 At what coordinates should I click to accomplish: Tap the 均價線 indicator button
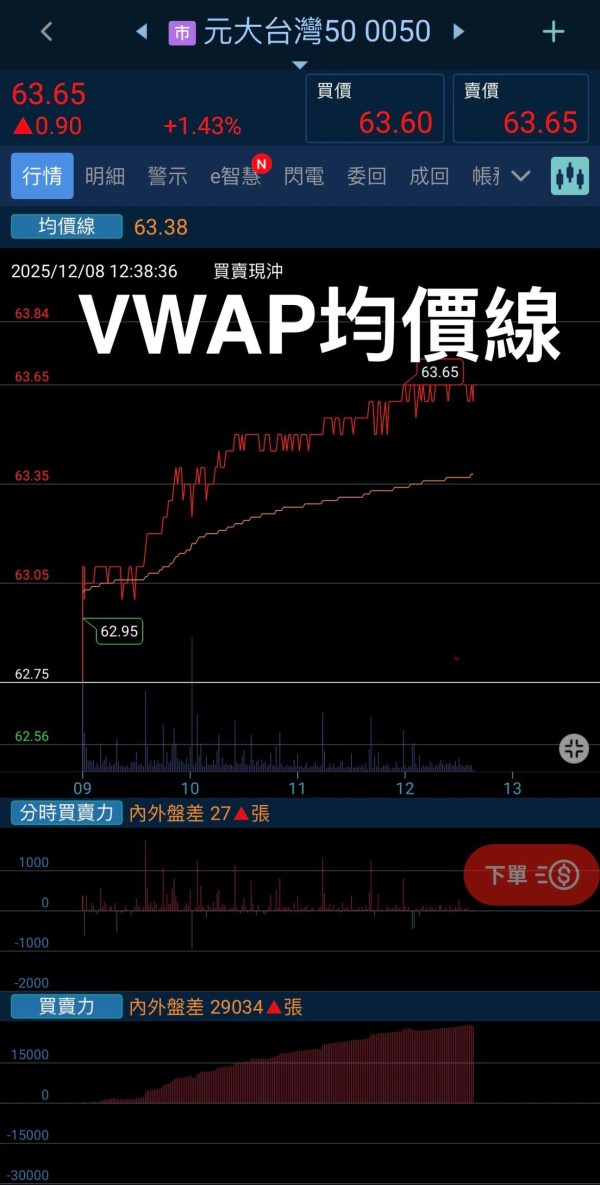(x=67, y=226)
